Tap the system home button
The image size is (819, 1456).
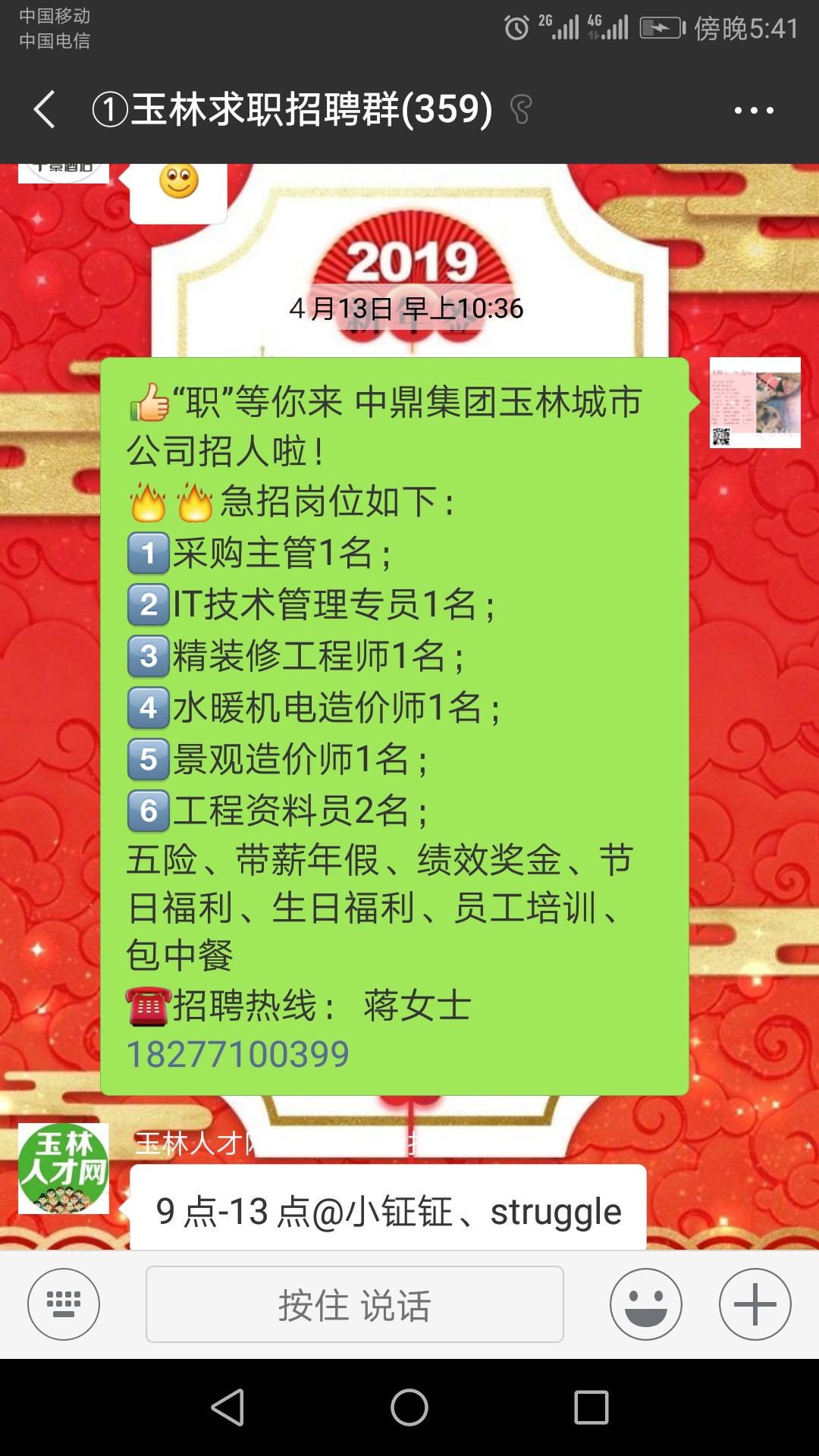pyautogui.click(x=409, y=1407)
